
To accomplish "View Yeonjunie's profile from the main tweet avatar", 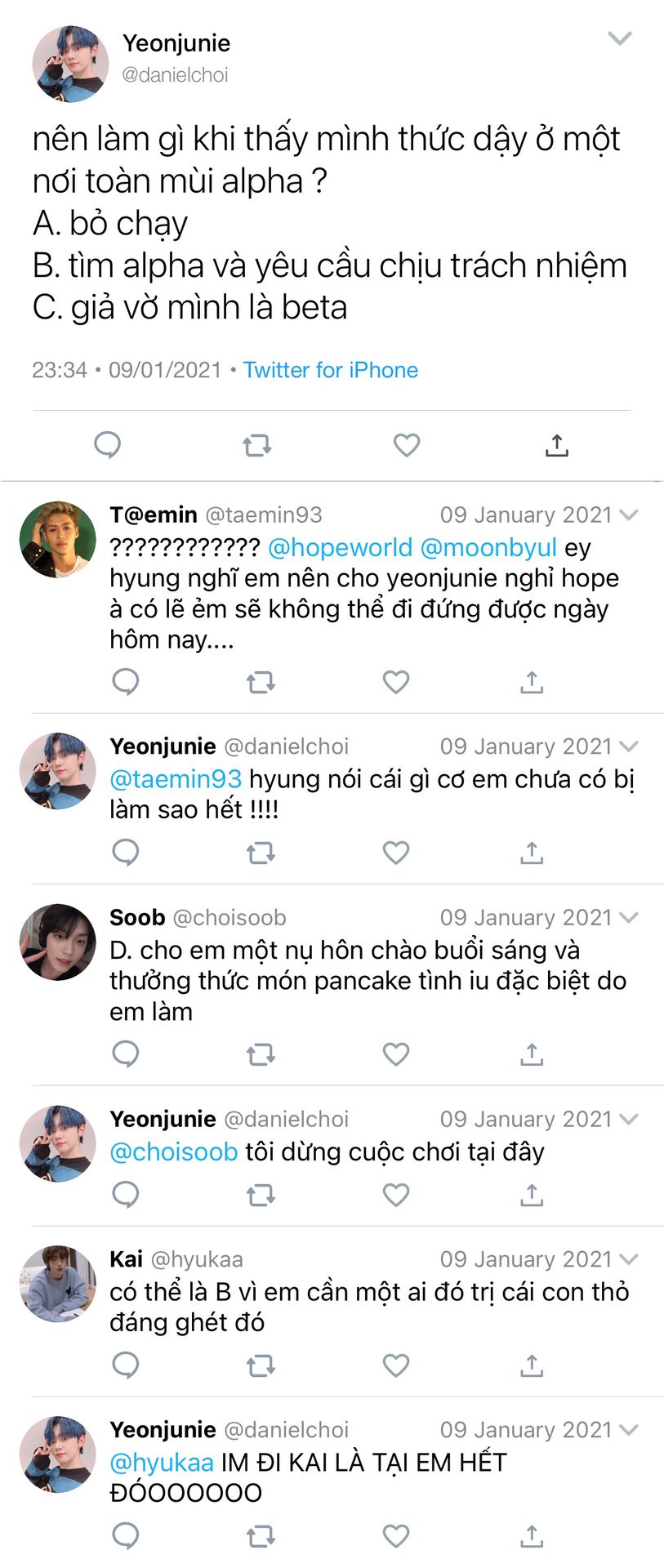I will [x=70, y=64].
